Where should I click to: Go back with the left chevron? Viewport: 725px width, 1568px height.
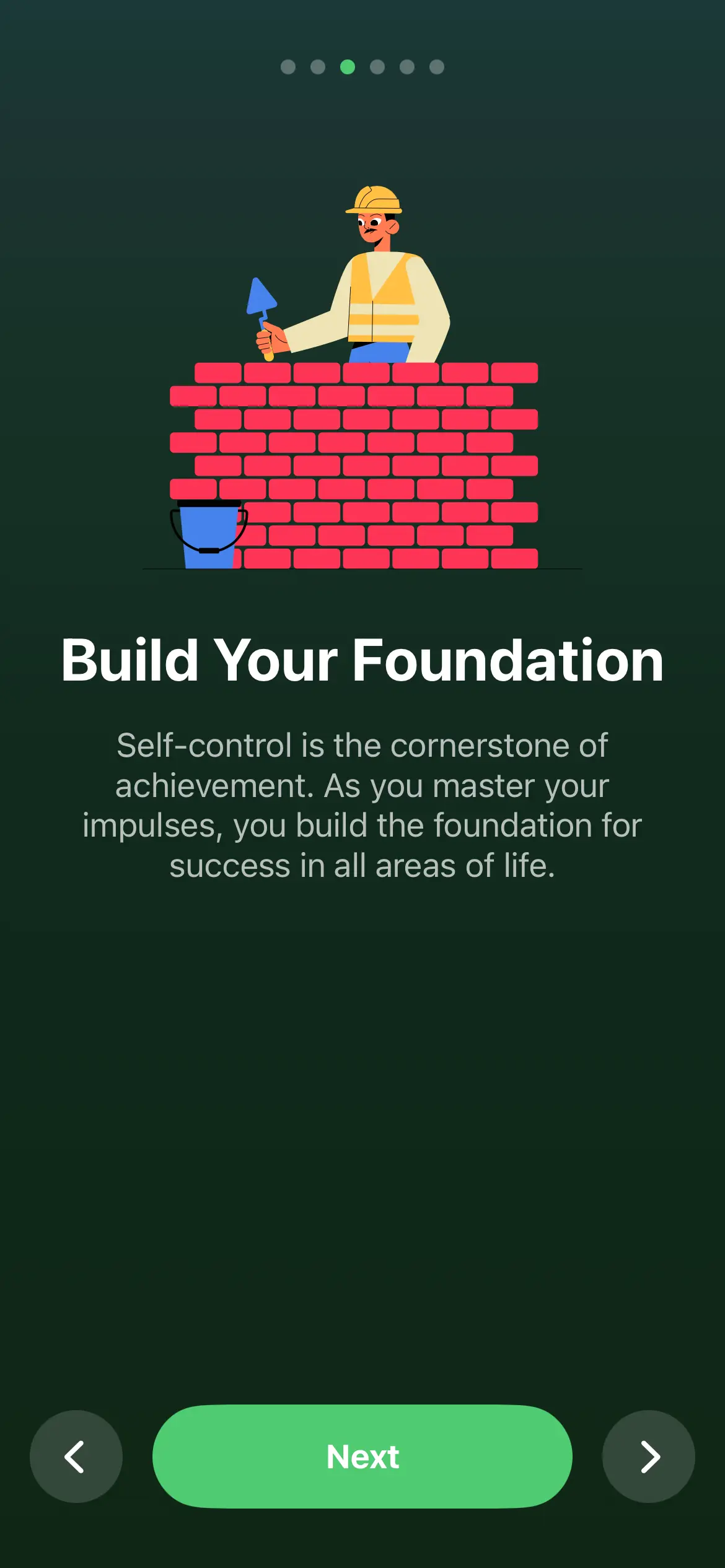click(76, 1457)
